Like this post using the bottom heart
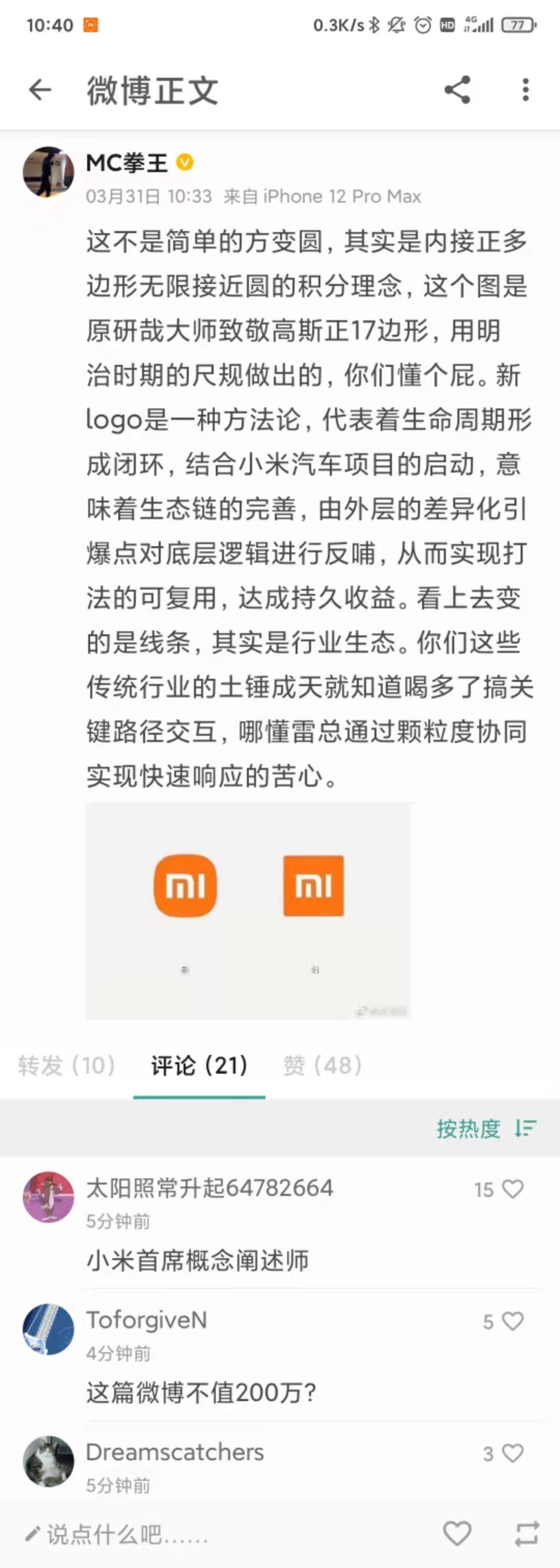 click(457, 1533)
